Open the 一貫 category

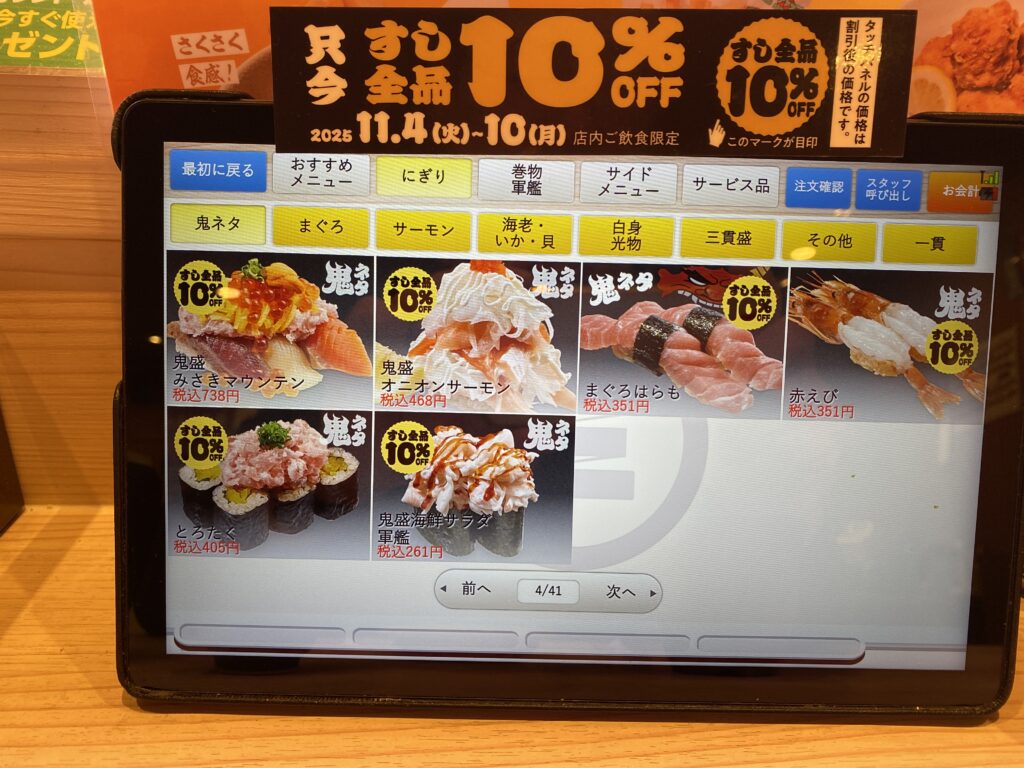coord(930,244)
